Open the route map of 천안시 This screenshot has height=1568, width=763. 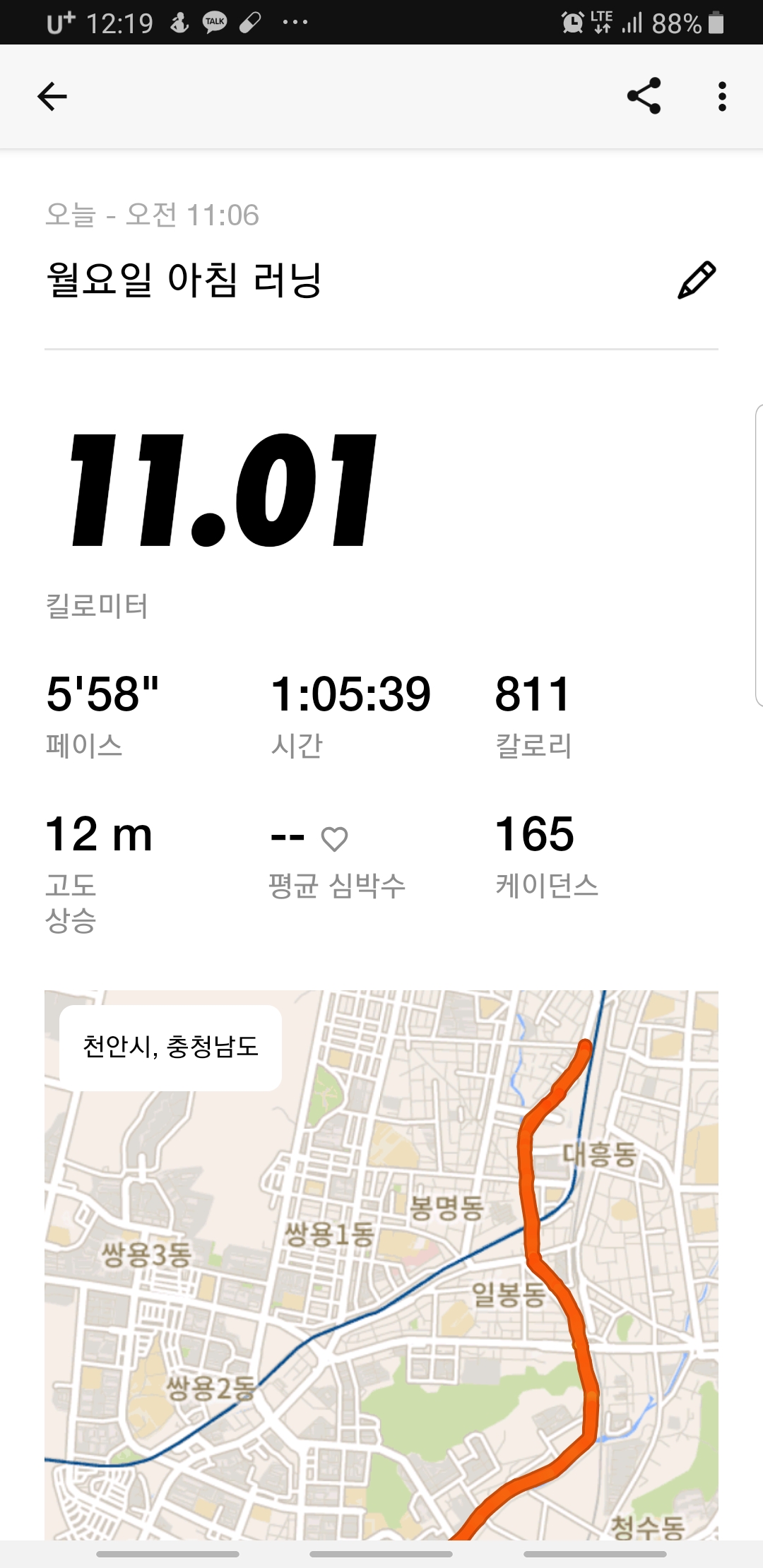(381, 1265)
